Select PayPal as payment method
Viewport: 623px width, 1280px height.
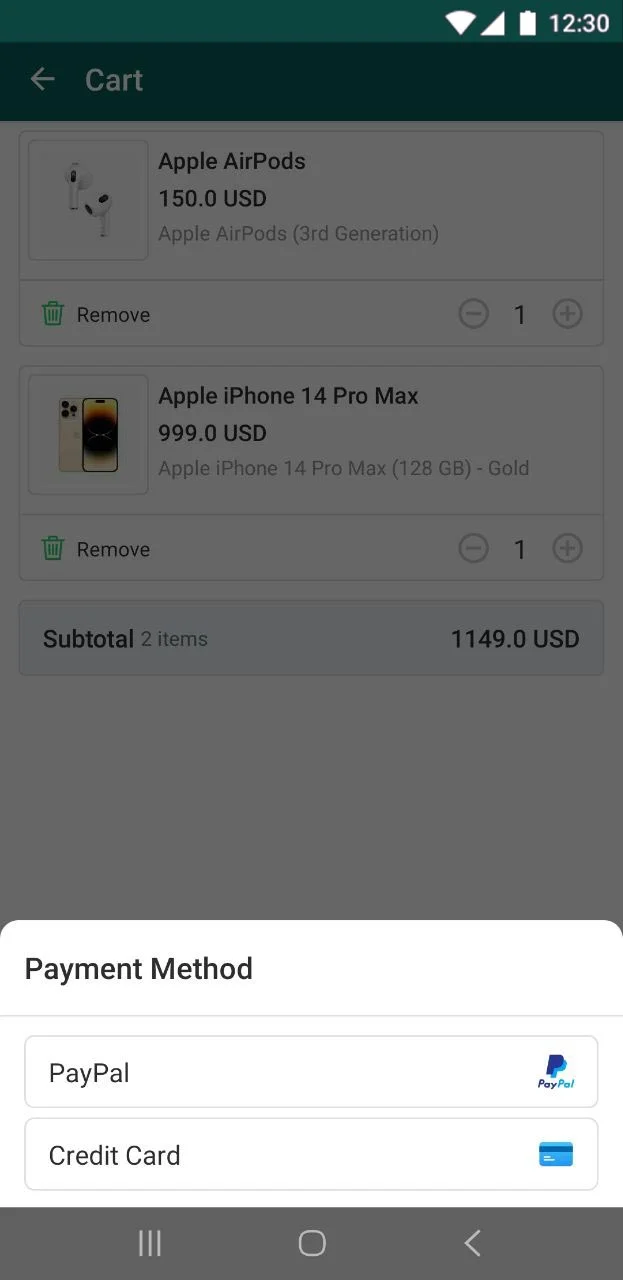(311, 1072)
